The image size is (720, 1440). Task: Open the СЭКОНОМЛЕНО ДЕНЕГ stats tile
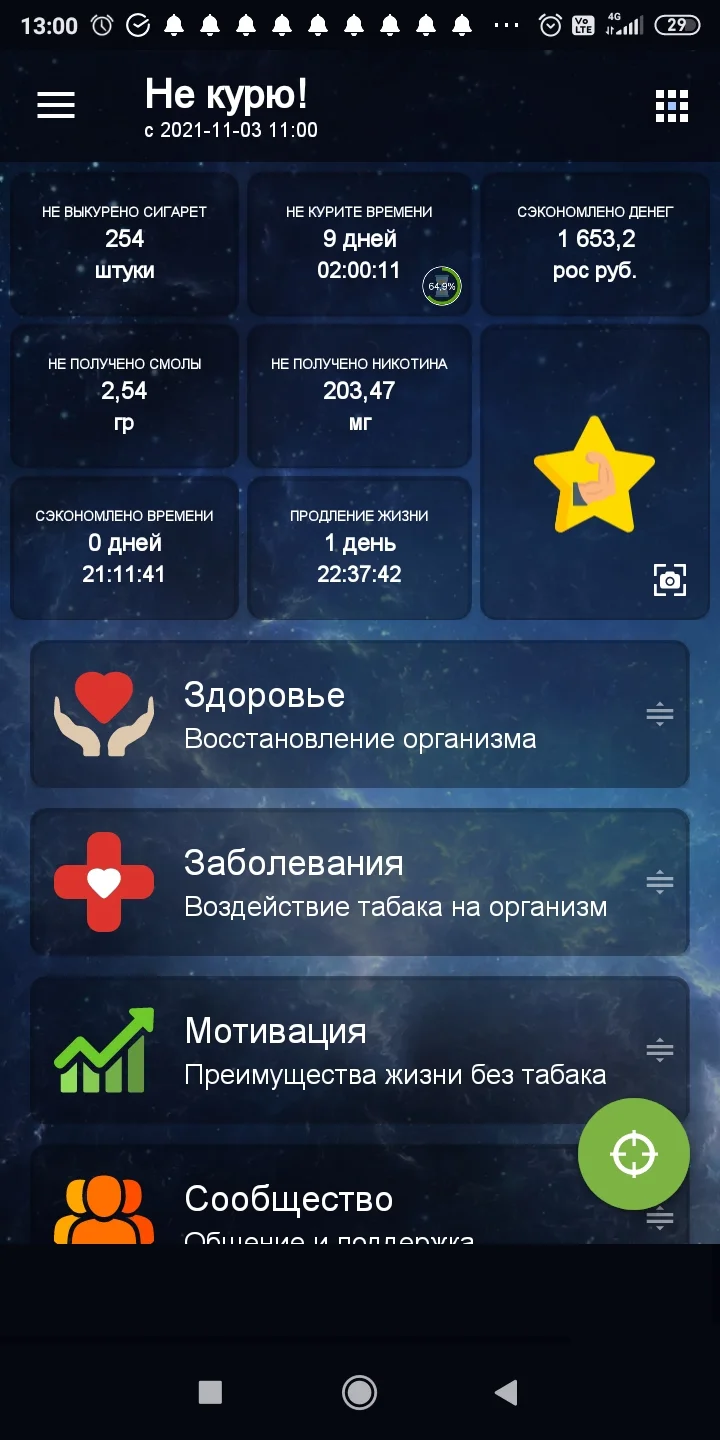click(594, 243)
